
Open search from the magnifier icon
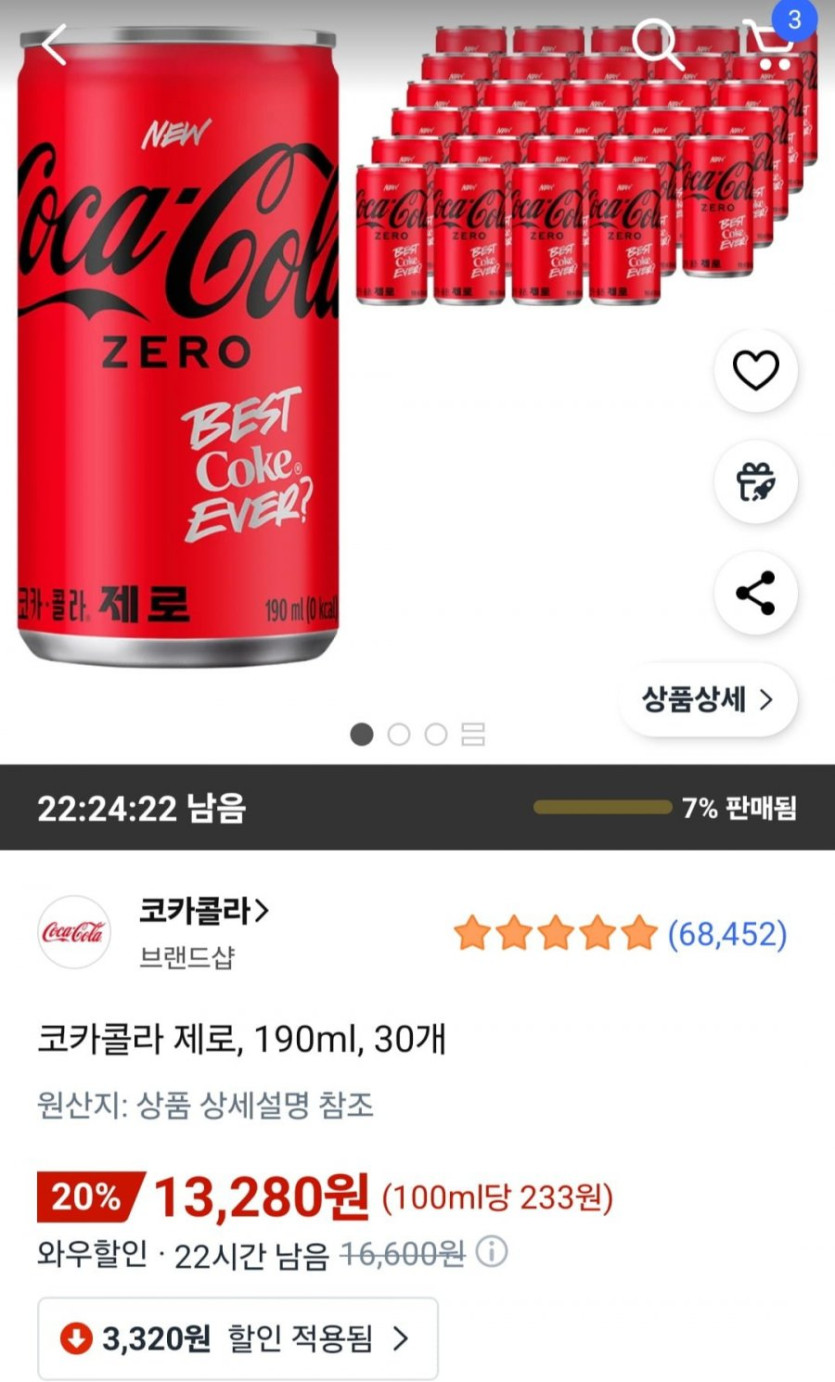pyautogui.click(x=657, y=45)
